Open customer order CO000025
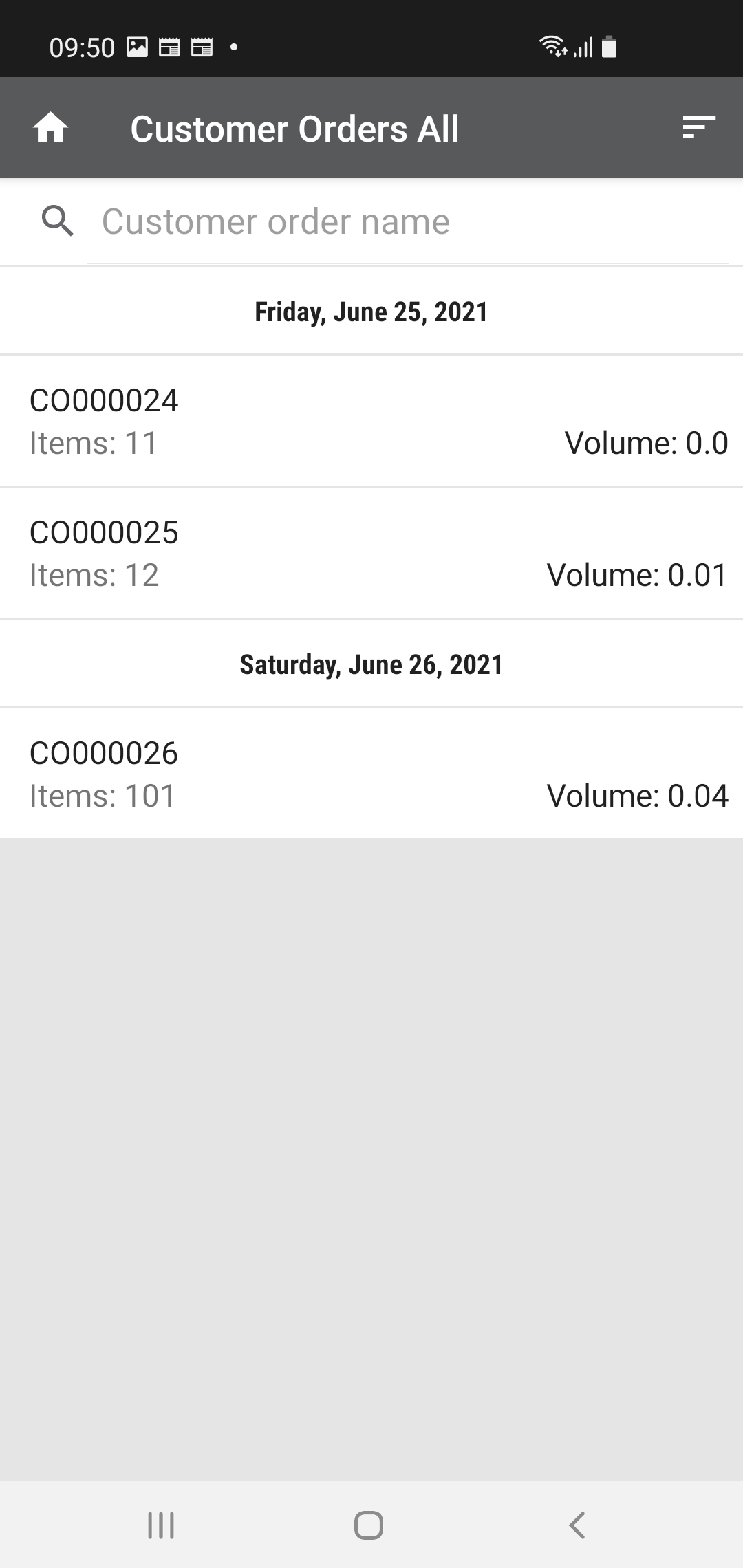Screen dimensions: 743x1568 371,553
